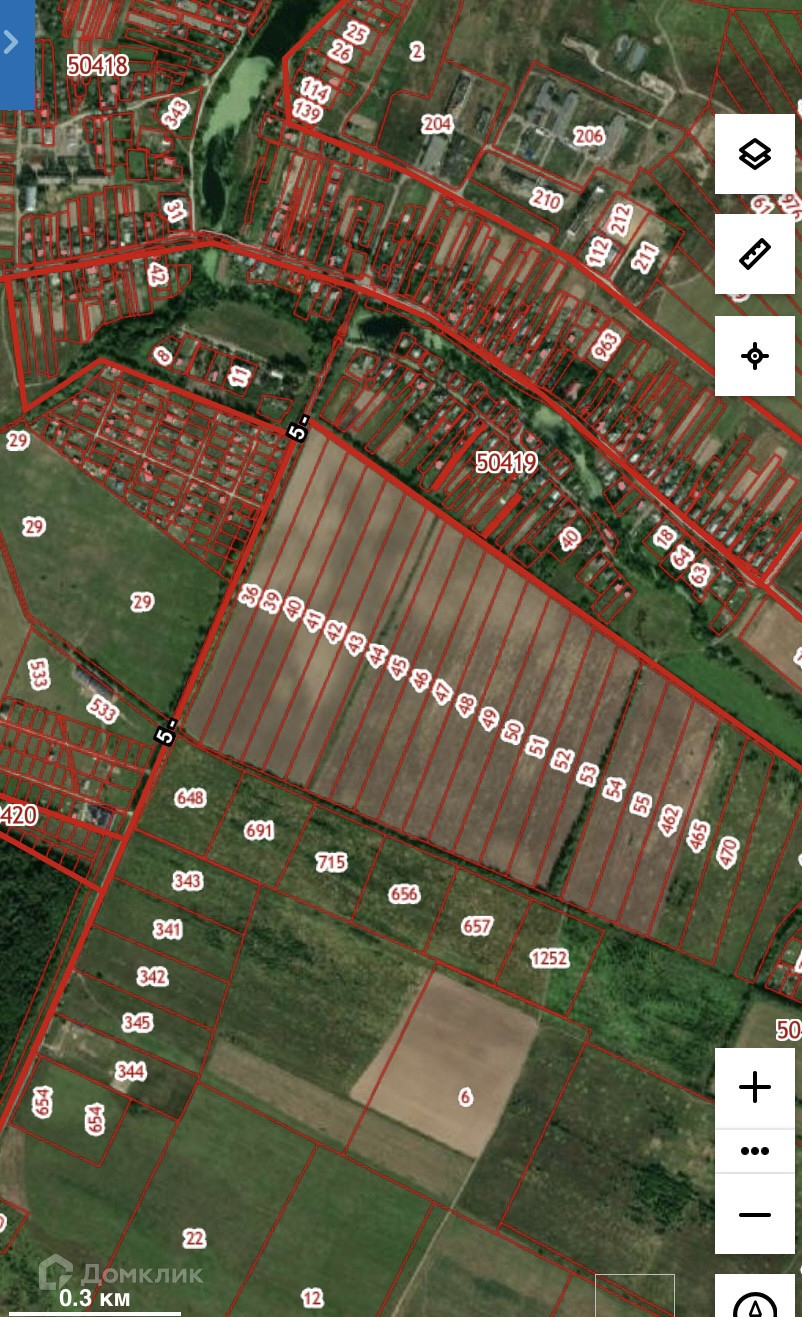Zoom out with the minus button

755,1214
